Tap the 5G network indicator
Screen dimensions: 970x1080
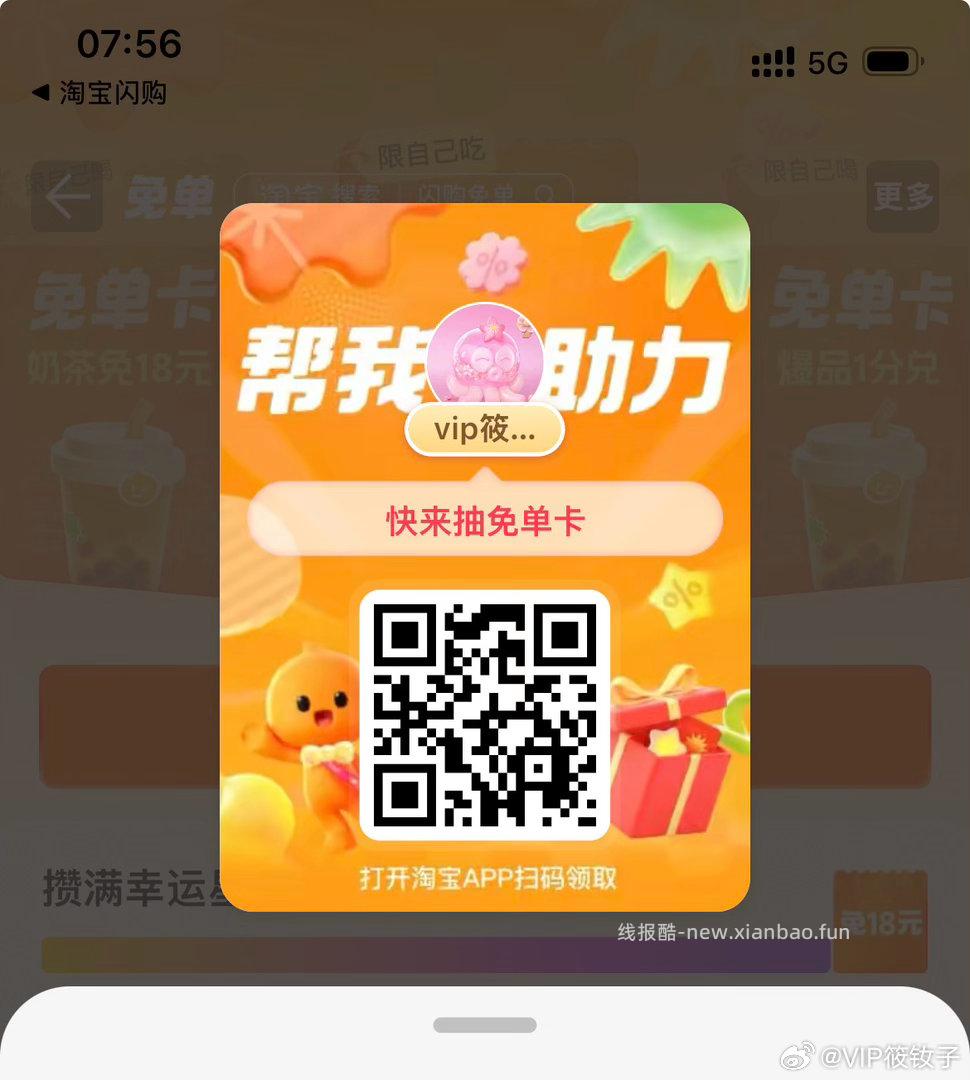click(x=828, y=62)
